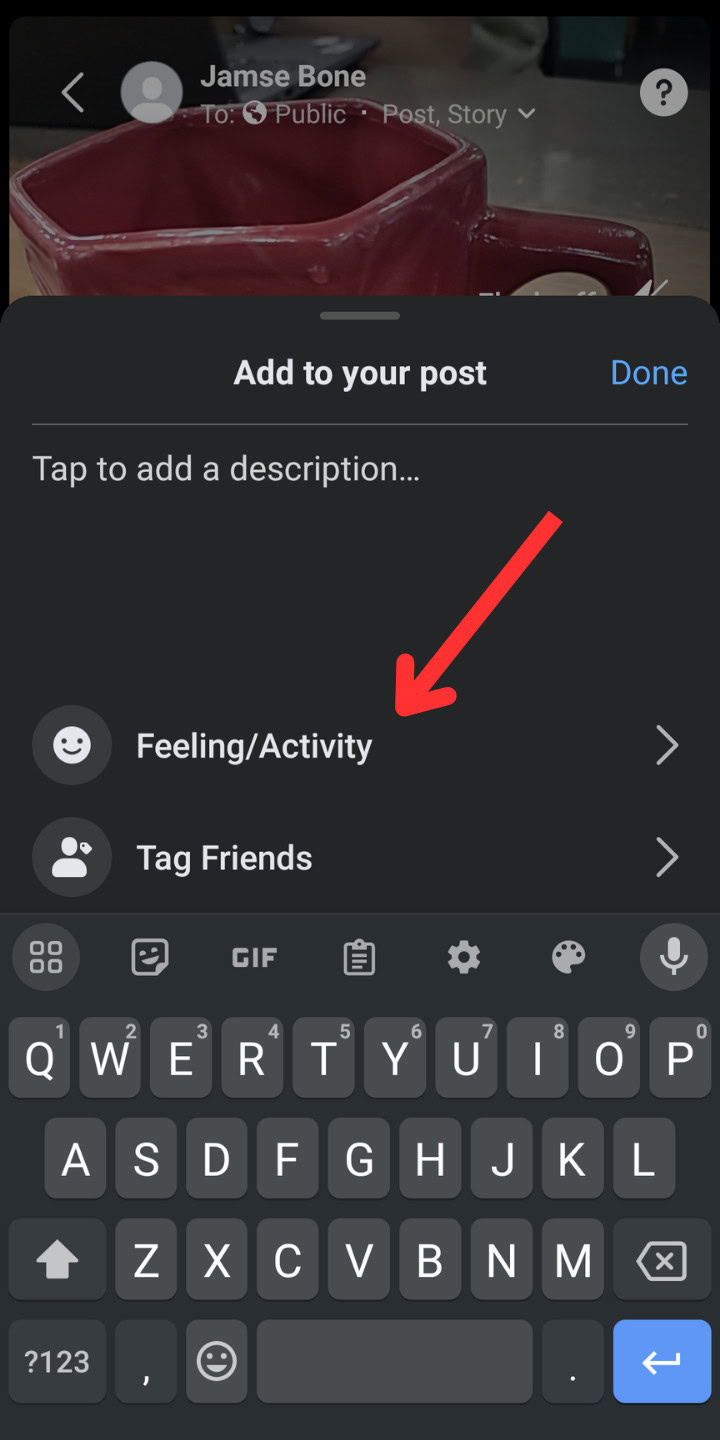Focus the description text field
The width and height of the screenshot is (720, 1440).
pos(226,469)
